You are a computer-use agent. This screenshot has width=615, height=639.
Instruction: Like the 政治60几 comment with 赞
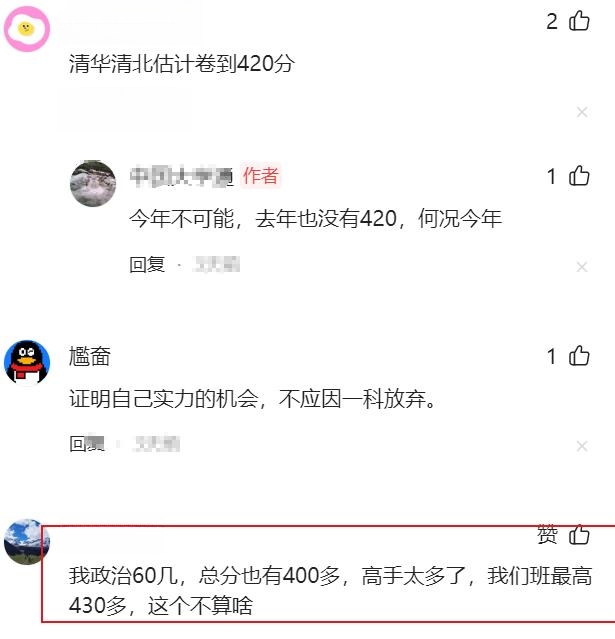pos(579,536)
